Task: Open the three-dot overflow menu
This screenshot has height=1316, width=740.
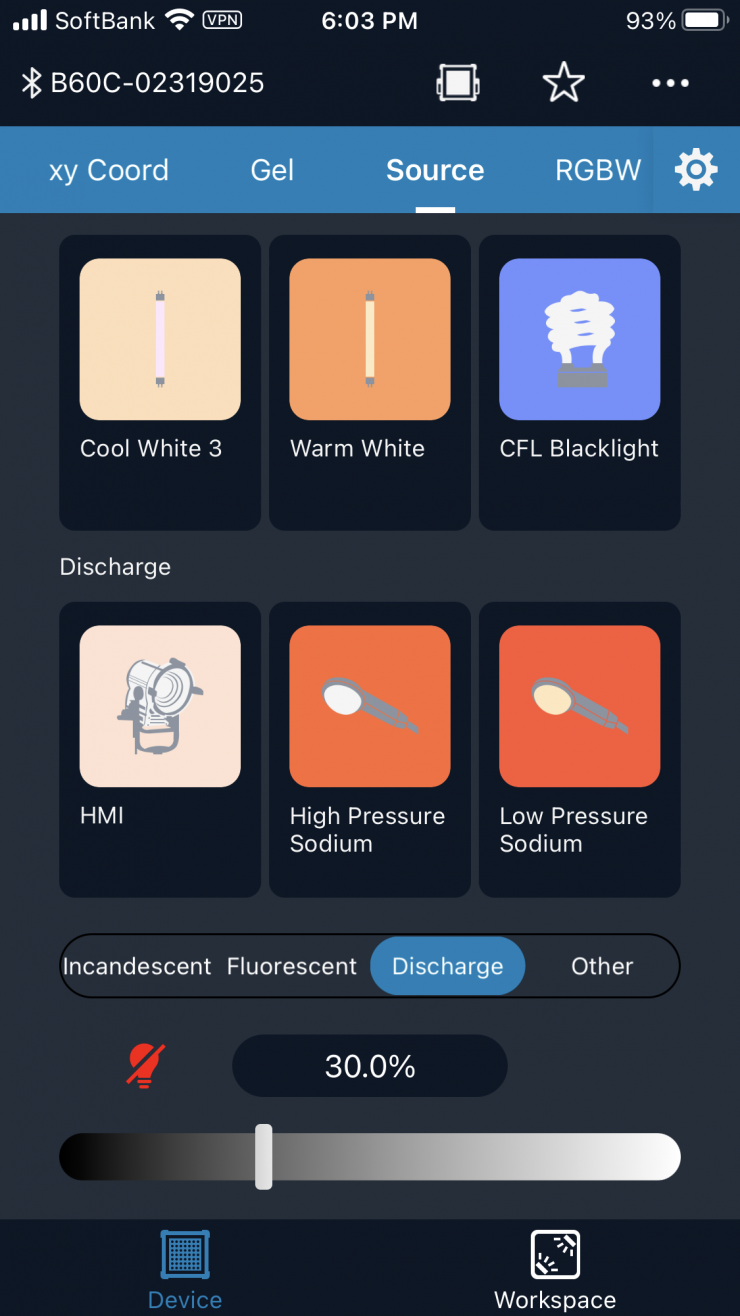Action: (x=670, y=83)
